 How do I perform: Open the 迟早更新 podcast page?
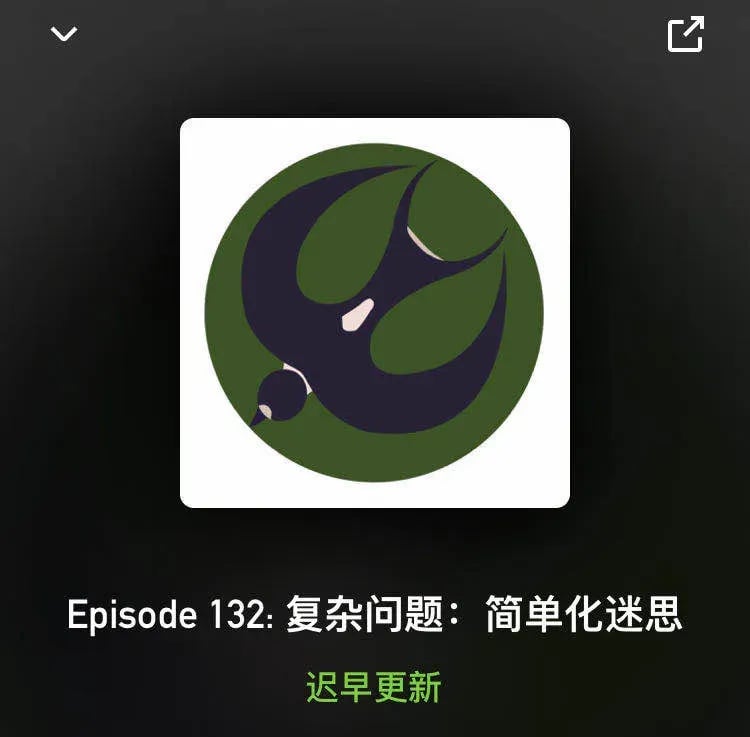coord(374,687)
